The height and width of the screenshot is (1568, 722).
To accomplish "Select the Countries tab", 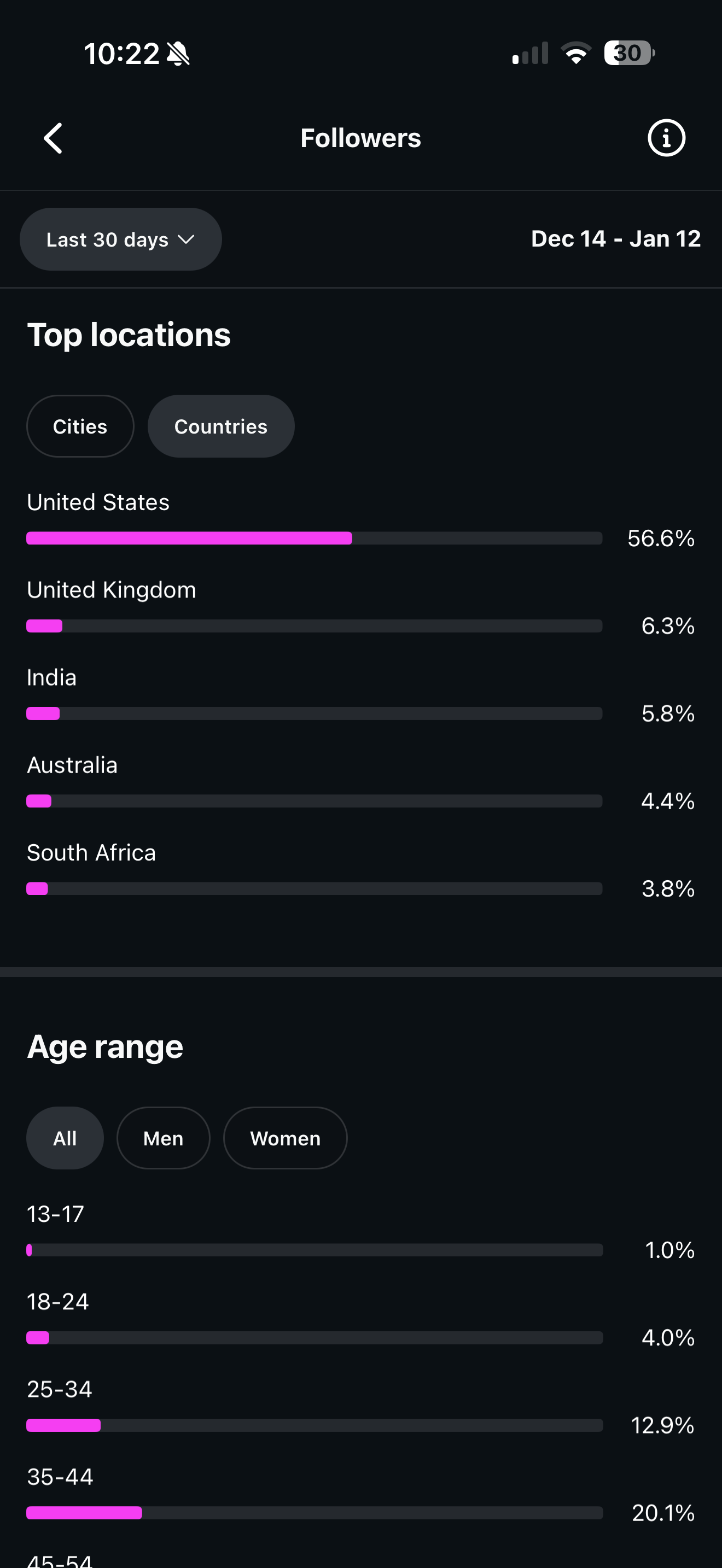I will [221, 426].
